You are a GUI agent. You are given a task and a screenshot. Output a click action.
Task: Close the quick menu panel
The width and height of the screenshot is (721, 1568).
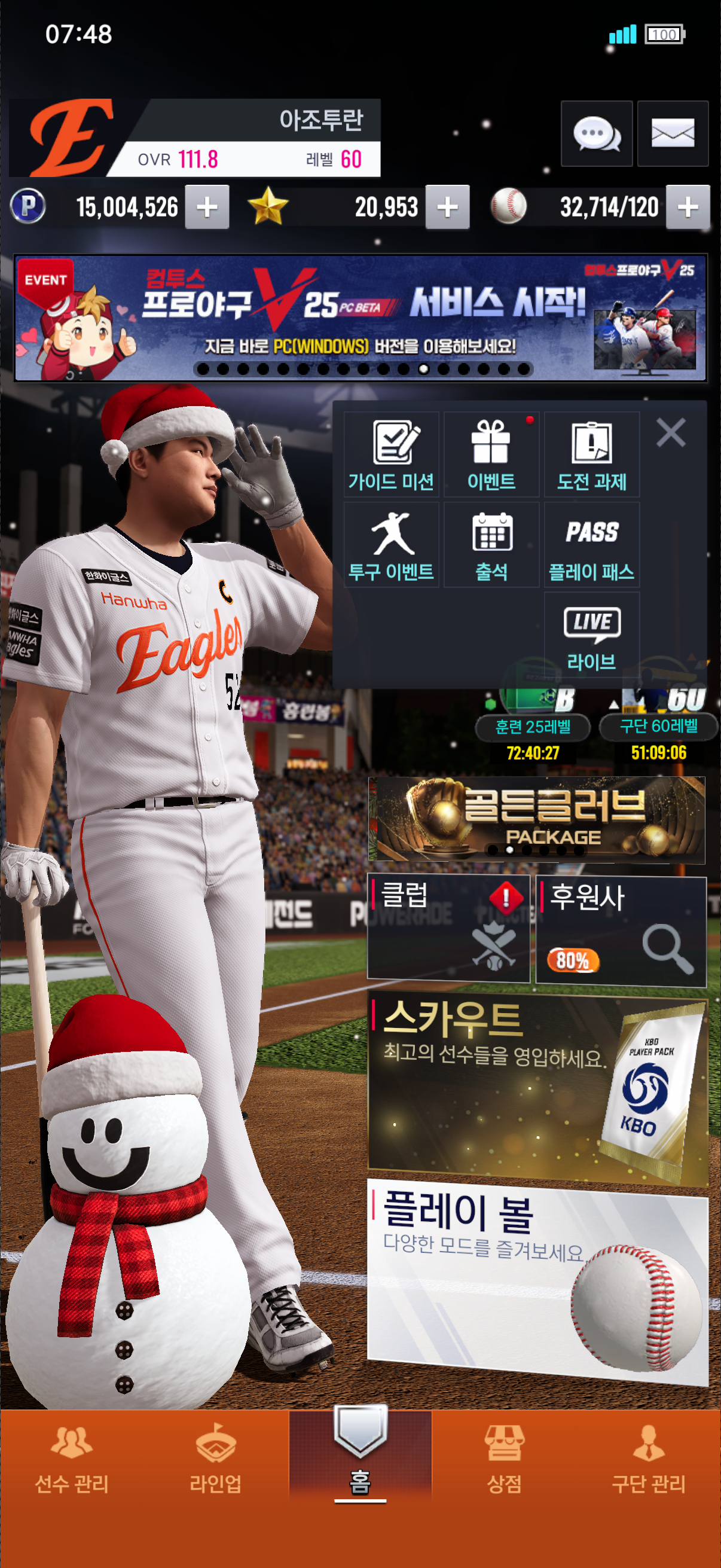[671, 433]
